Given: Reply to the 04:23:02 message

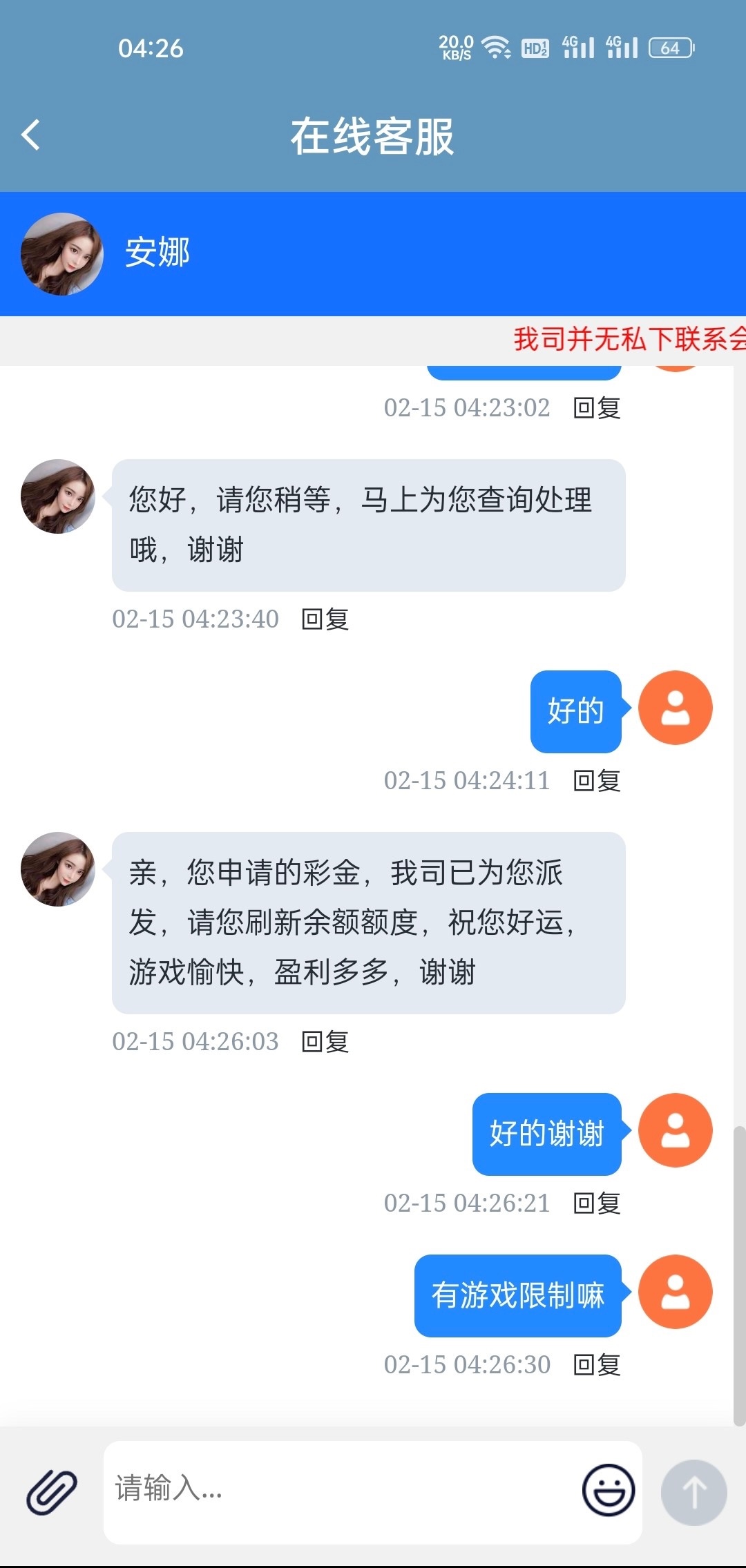Looking at the screenshot, I should pos(597,408).
